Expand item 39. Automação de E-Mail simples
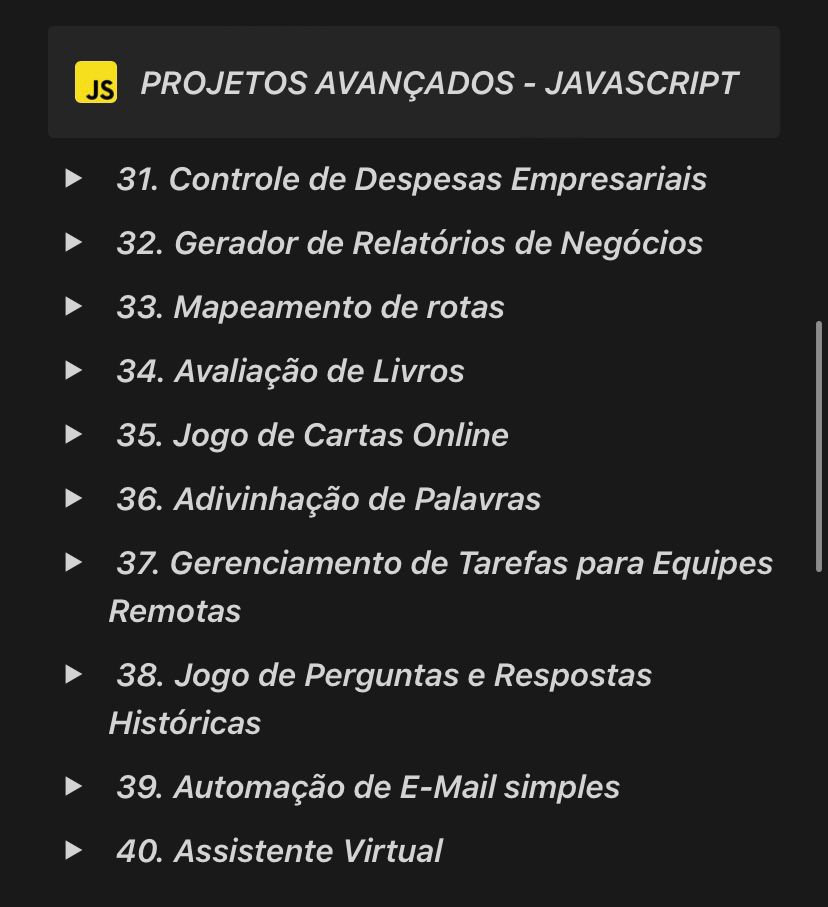 72,788
